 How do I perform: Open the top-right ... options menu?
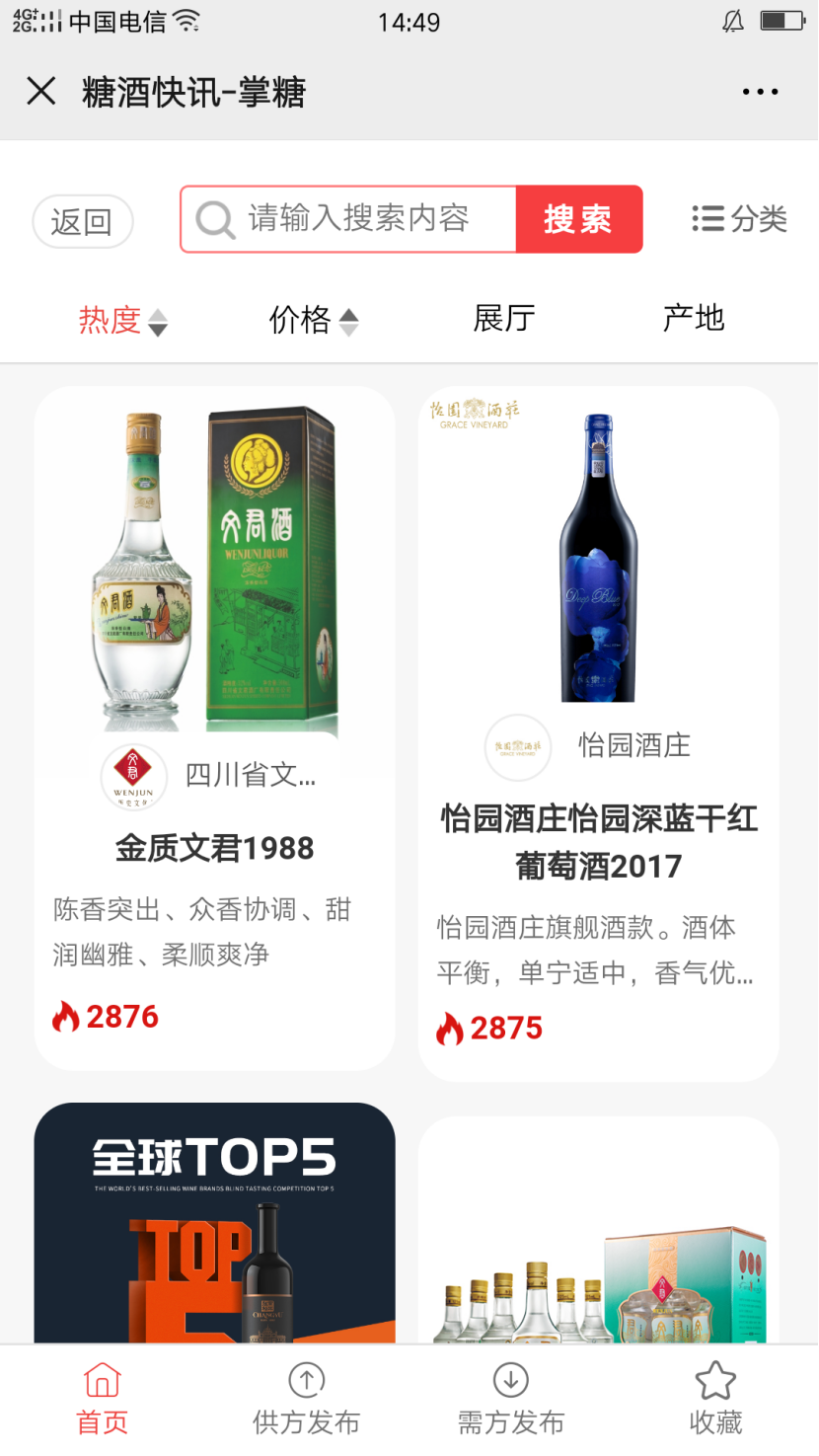(x=759, y=91)
